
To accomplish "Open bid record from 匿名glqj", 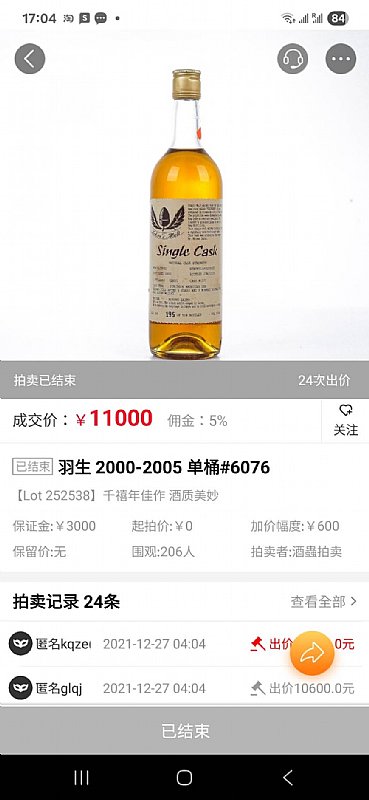I will (x=184, y=688).
